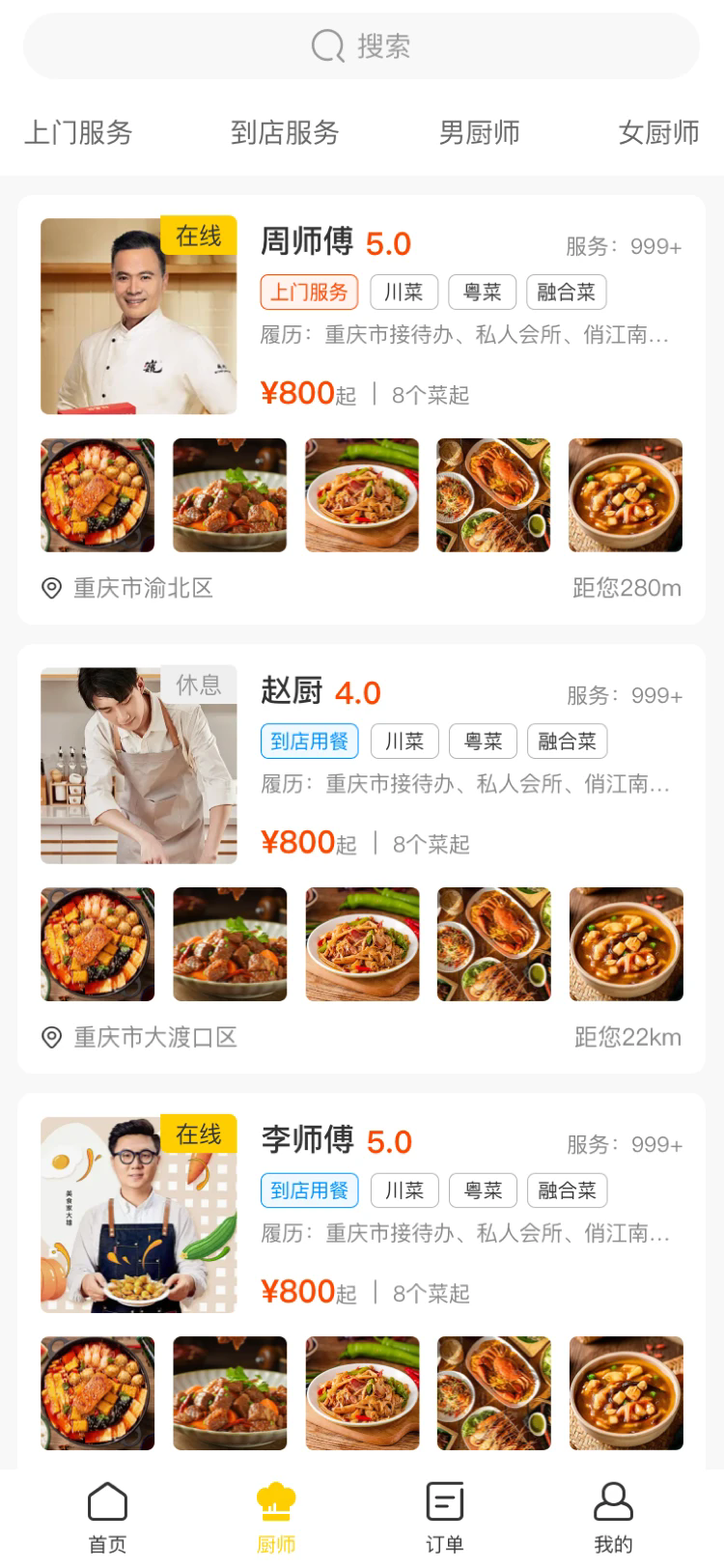The height and width of the screenshot is (1568, 724).
Task: Open the 我的 profile icon
Action: point(613,1502)
